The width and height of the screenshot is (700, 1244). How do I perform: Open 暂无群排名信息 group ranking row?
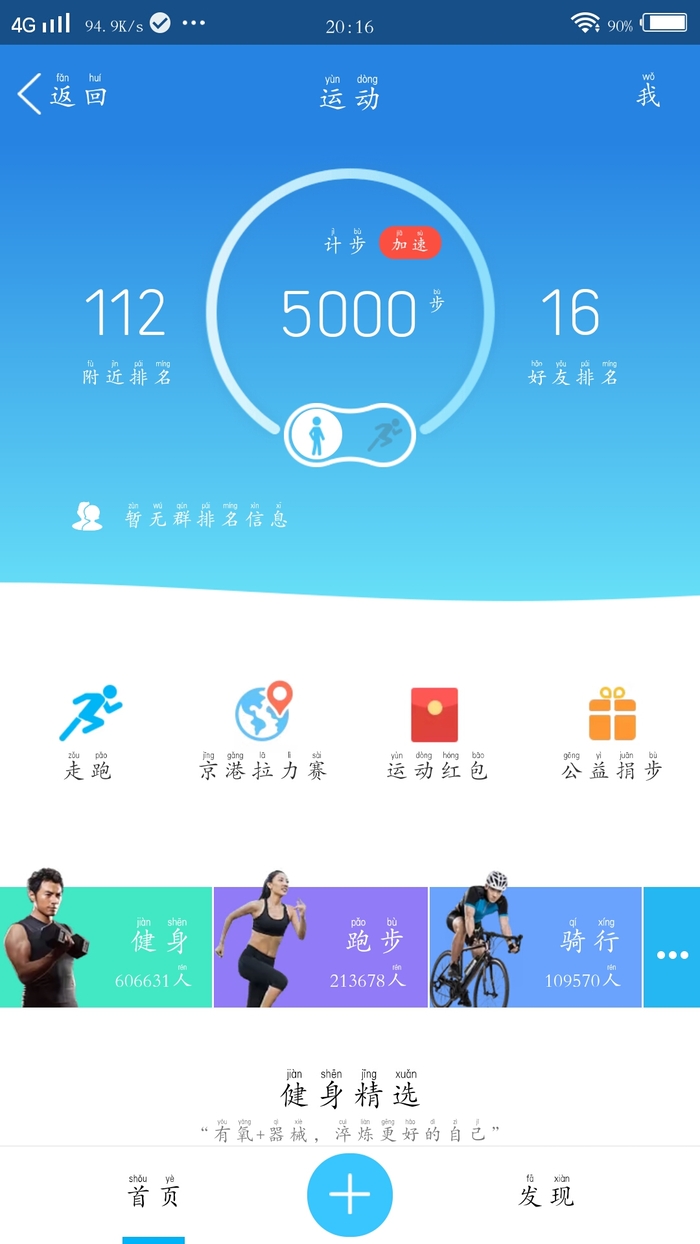point(180,517)
